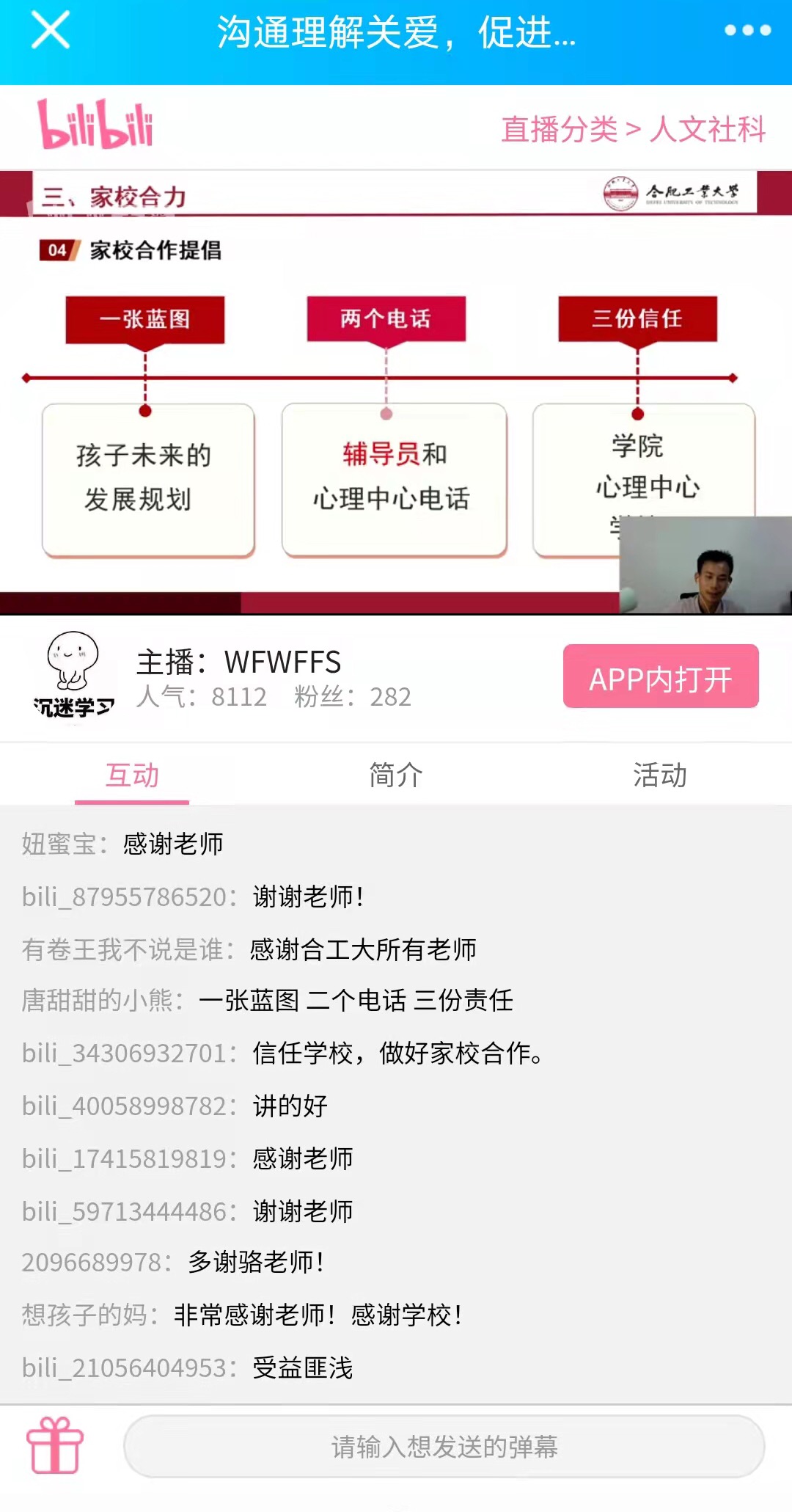Open the three-dot overflow menu
Screen dimensions: 792x1512
747,31
